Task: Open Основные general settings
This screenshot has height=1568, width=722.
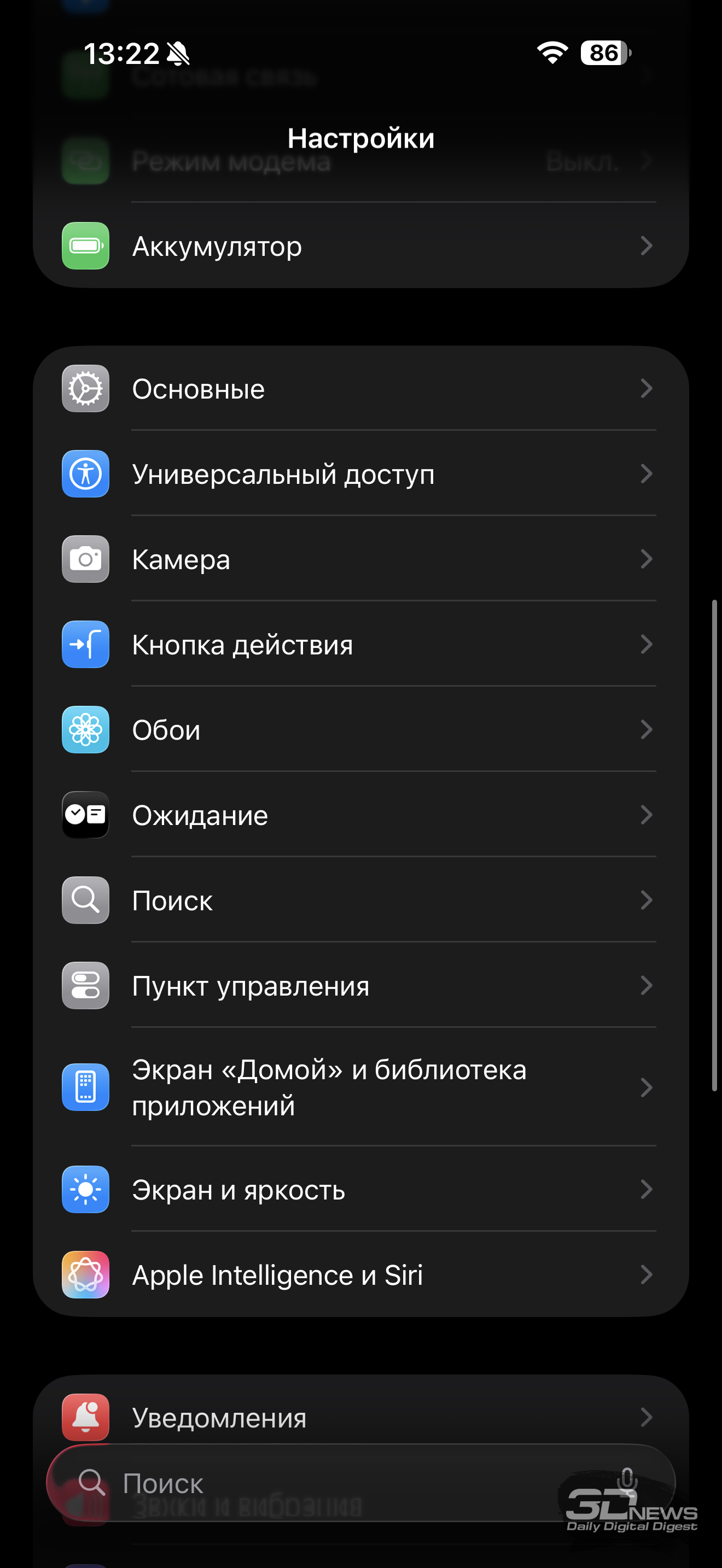Action: point(359,389)
